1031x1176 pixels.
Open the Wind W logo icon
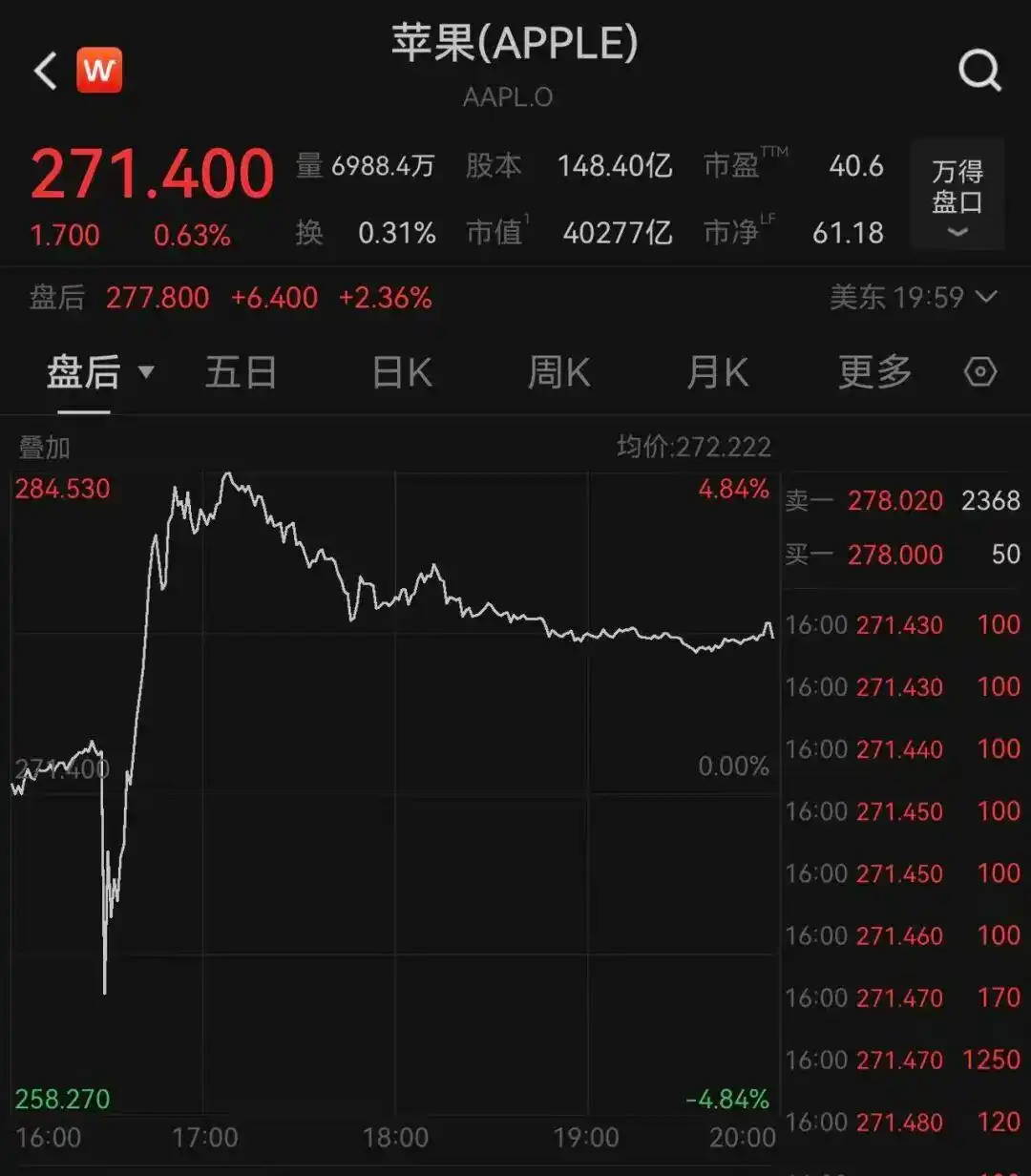coord(98,70)
